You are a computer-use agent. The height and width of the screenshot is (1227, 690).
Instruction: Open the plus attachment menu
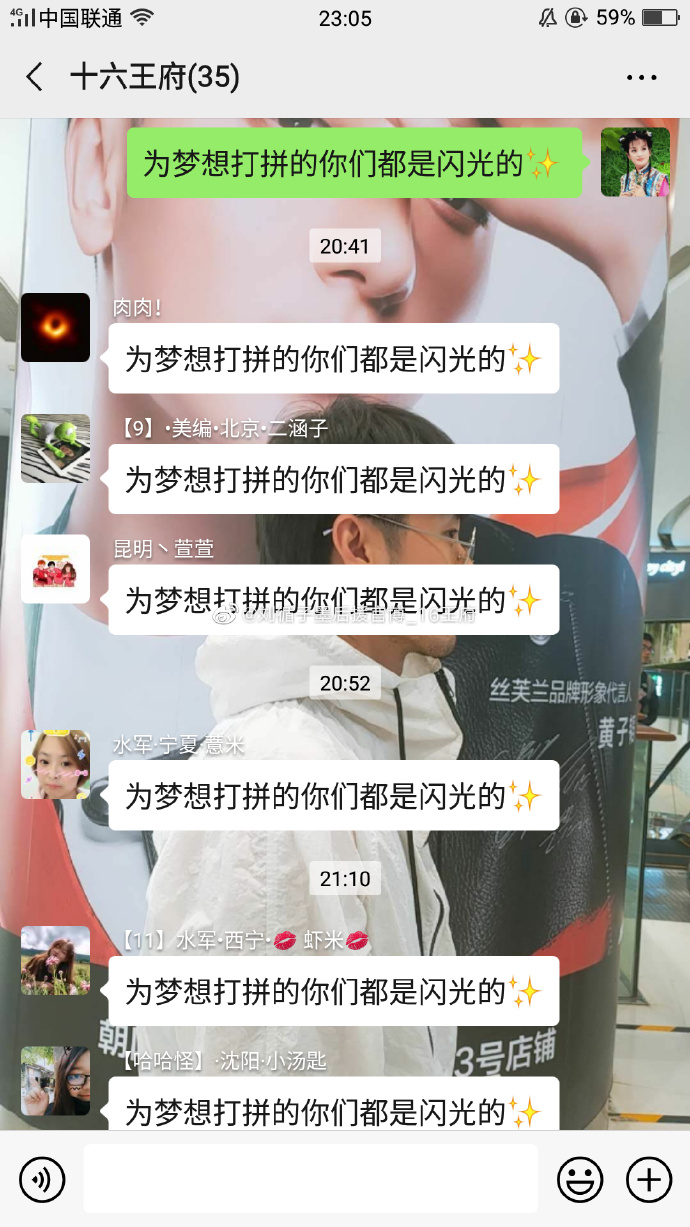(x=648, y=1180)
